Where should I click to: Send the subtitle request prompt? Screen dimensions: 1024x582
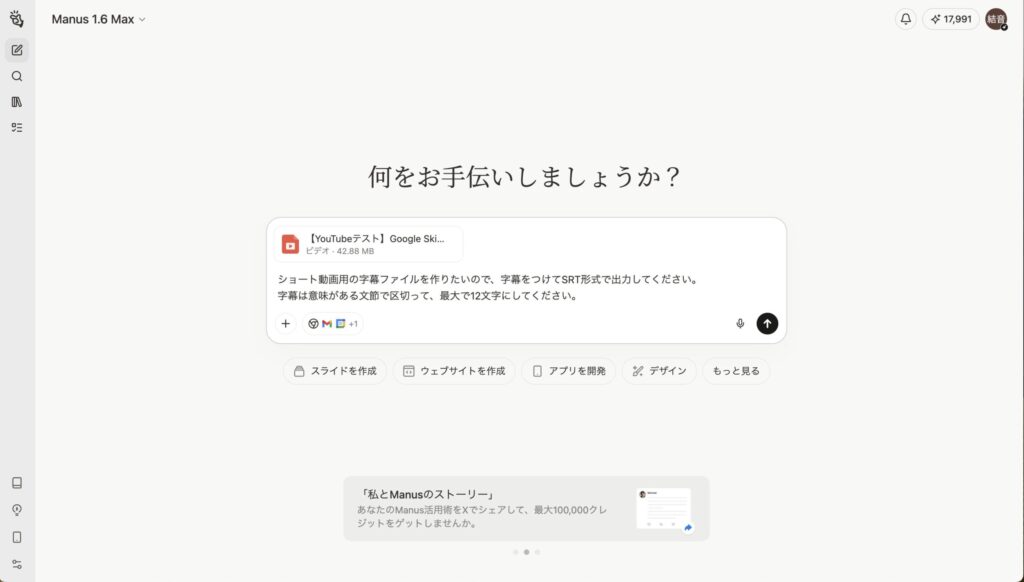pos(767,323)
